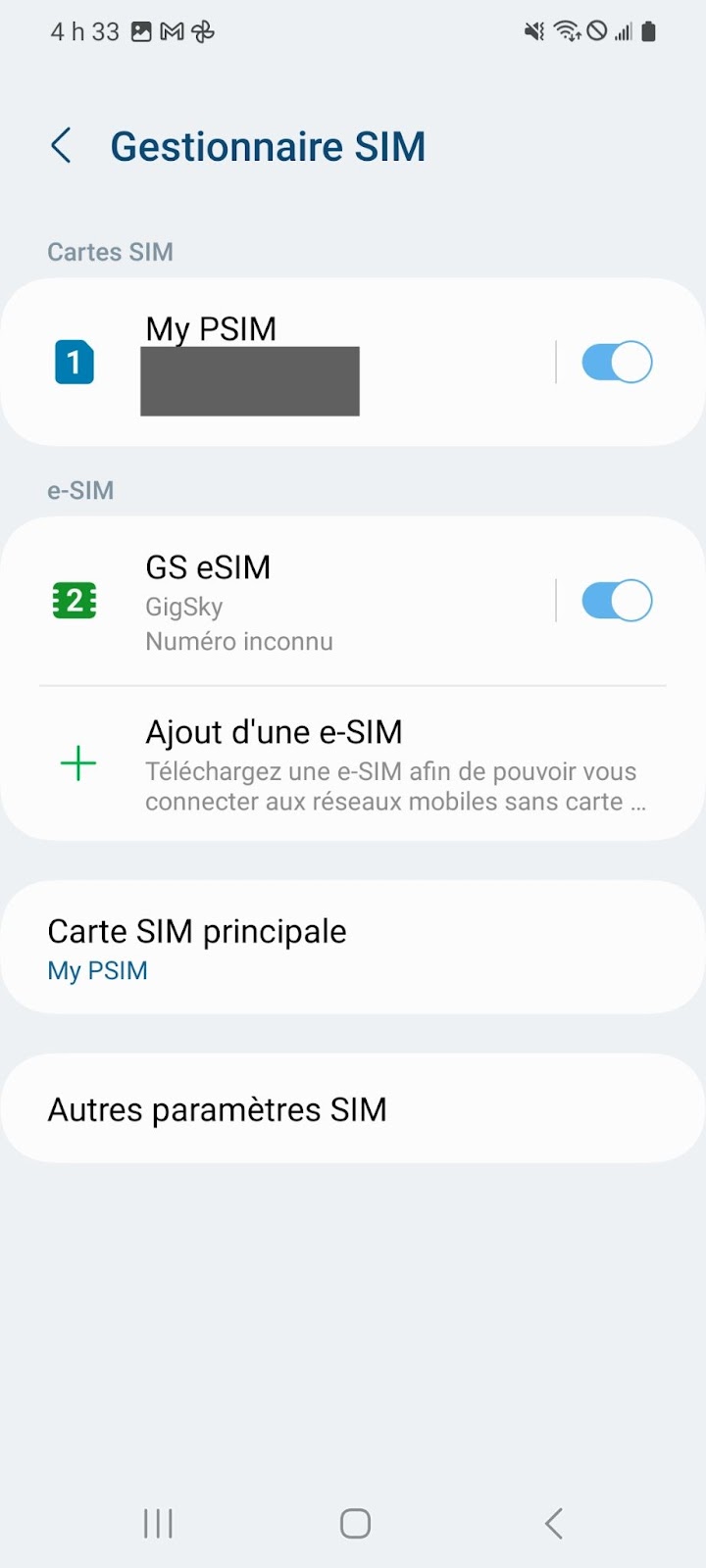Screen dimensions: 706x1568
Task: Select Ajout d'une e-SIM
Action: point(353,763)
